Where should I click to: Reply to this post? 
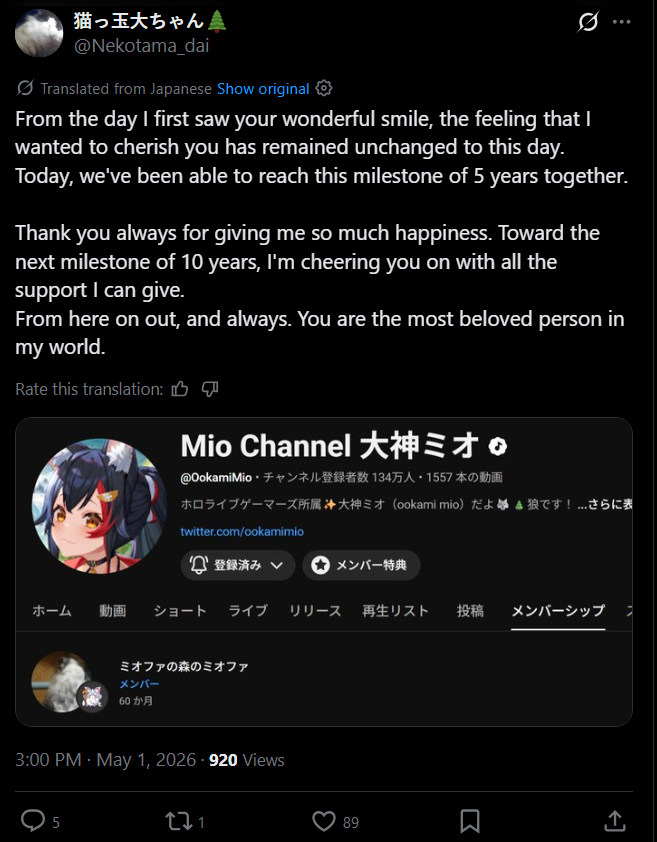(33, 821)
